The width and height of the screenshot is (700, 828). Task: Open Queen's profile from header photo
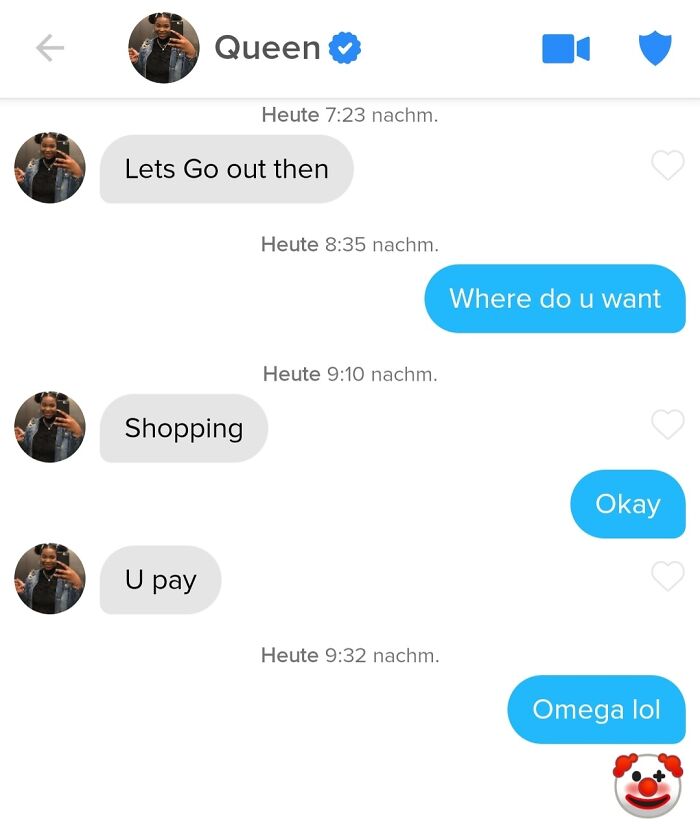(x=164, y=48)
